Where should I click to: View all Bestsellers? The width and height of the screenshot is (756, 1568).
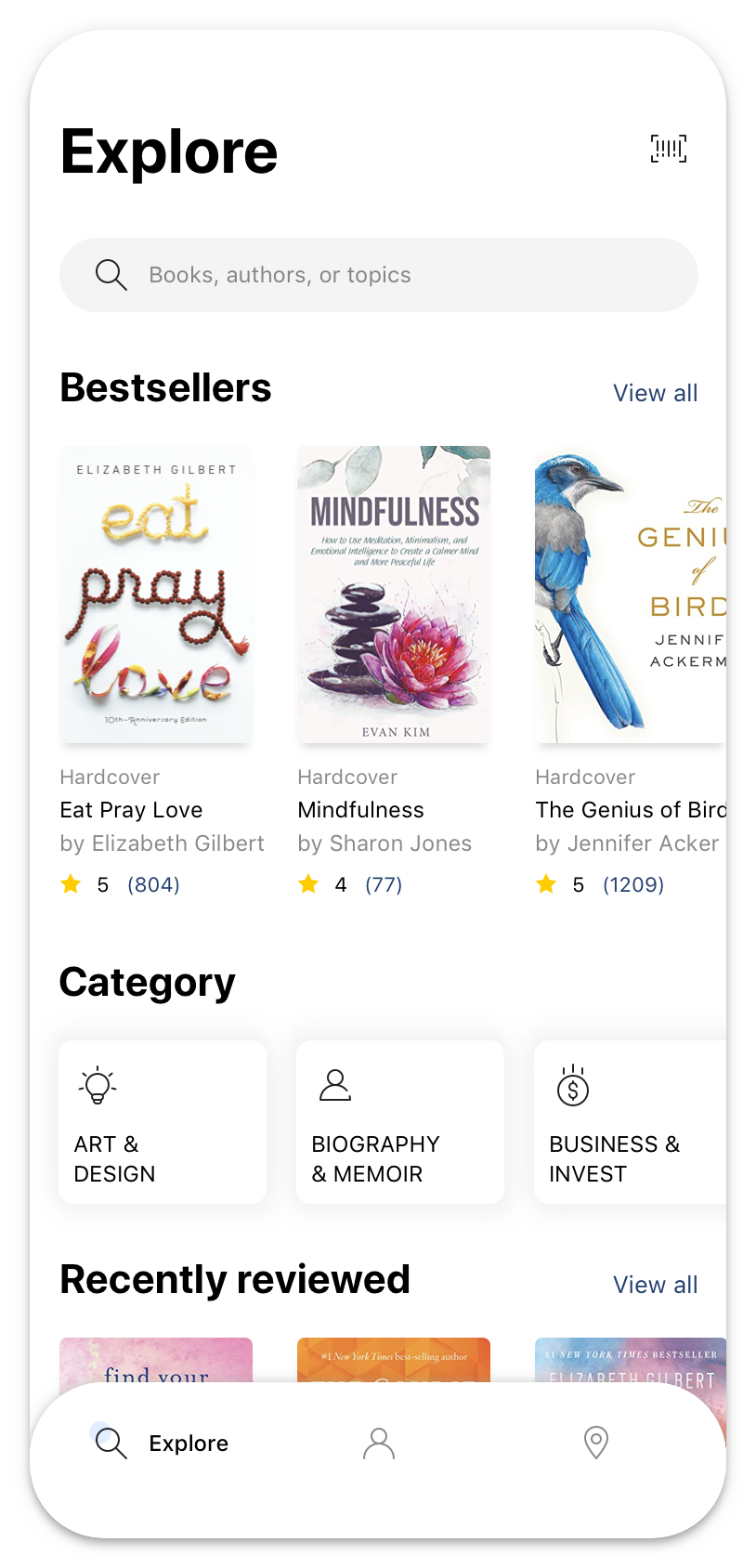(x=656, y=393)
